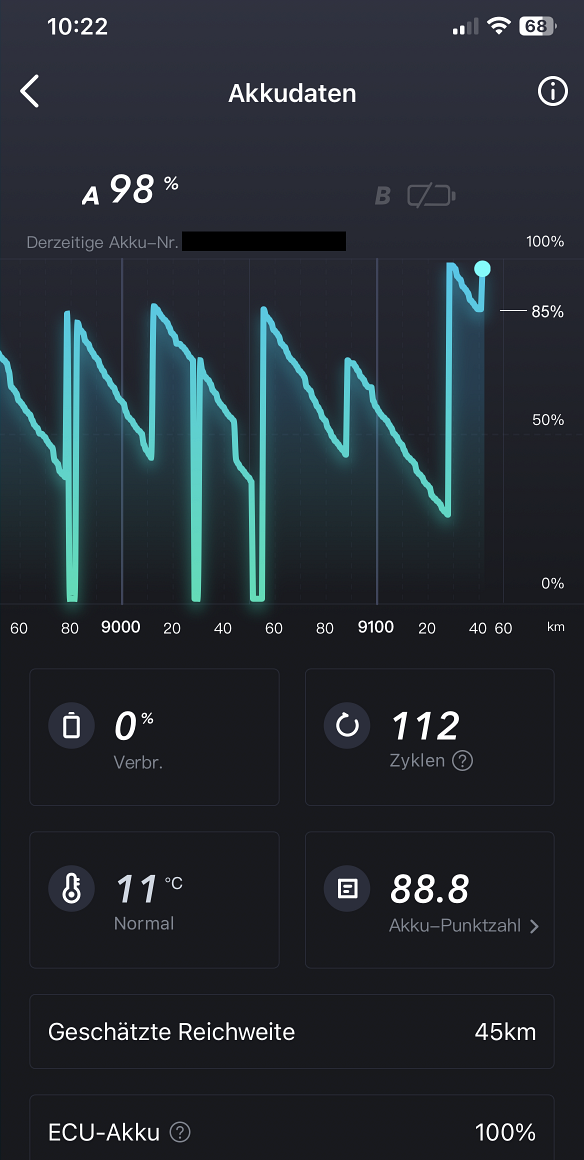Open the info icon beside Akkudaten
This screenshot has width=584, height=1160.
click(552, 92)
